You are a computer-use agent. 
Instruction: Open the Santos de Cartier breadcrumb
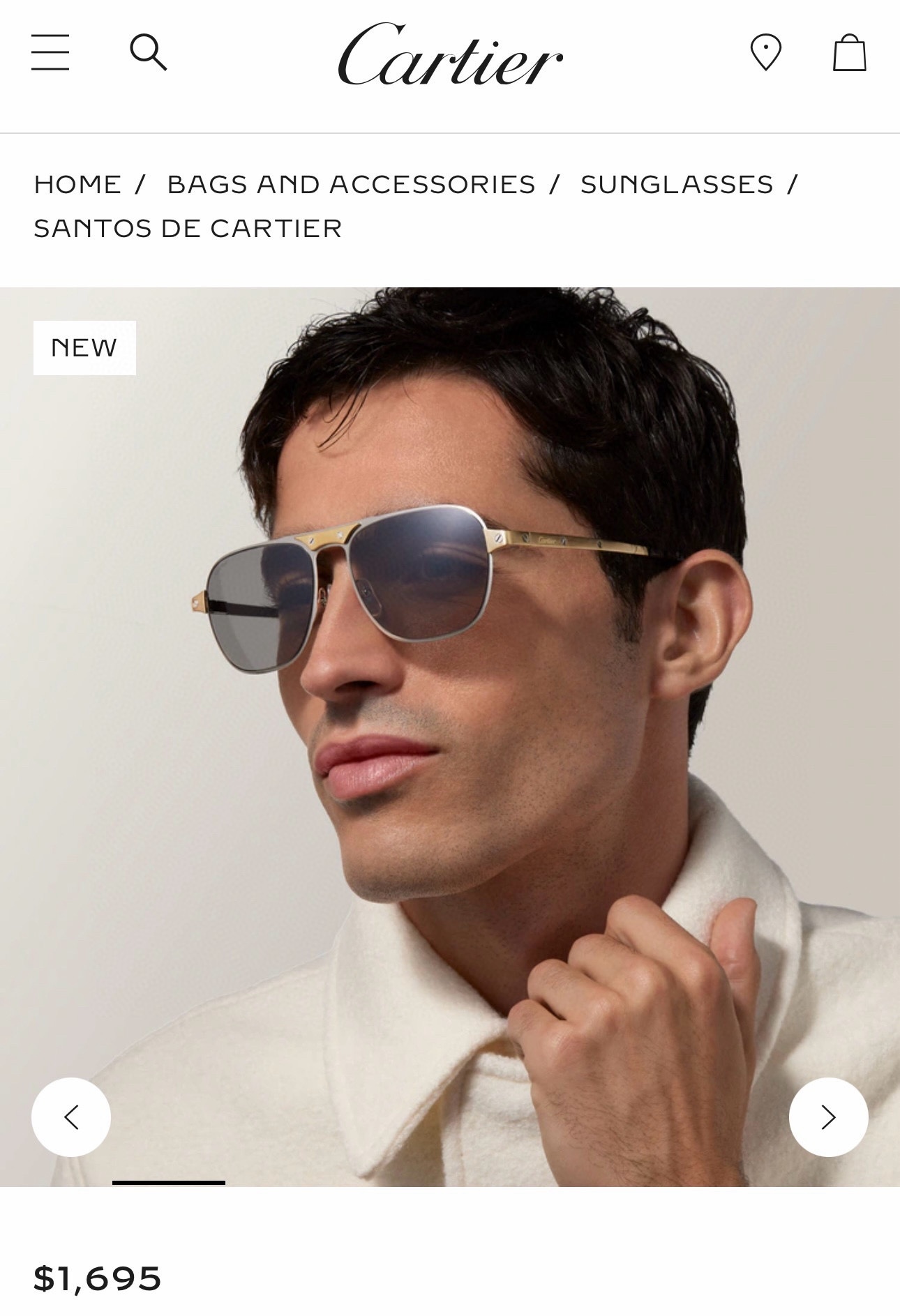188,229
